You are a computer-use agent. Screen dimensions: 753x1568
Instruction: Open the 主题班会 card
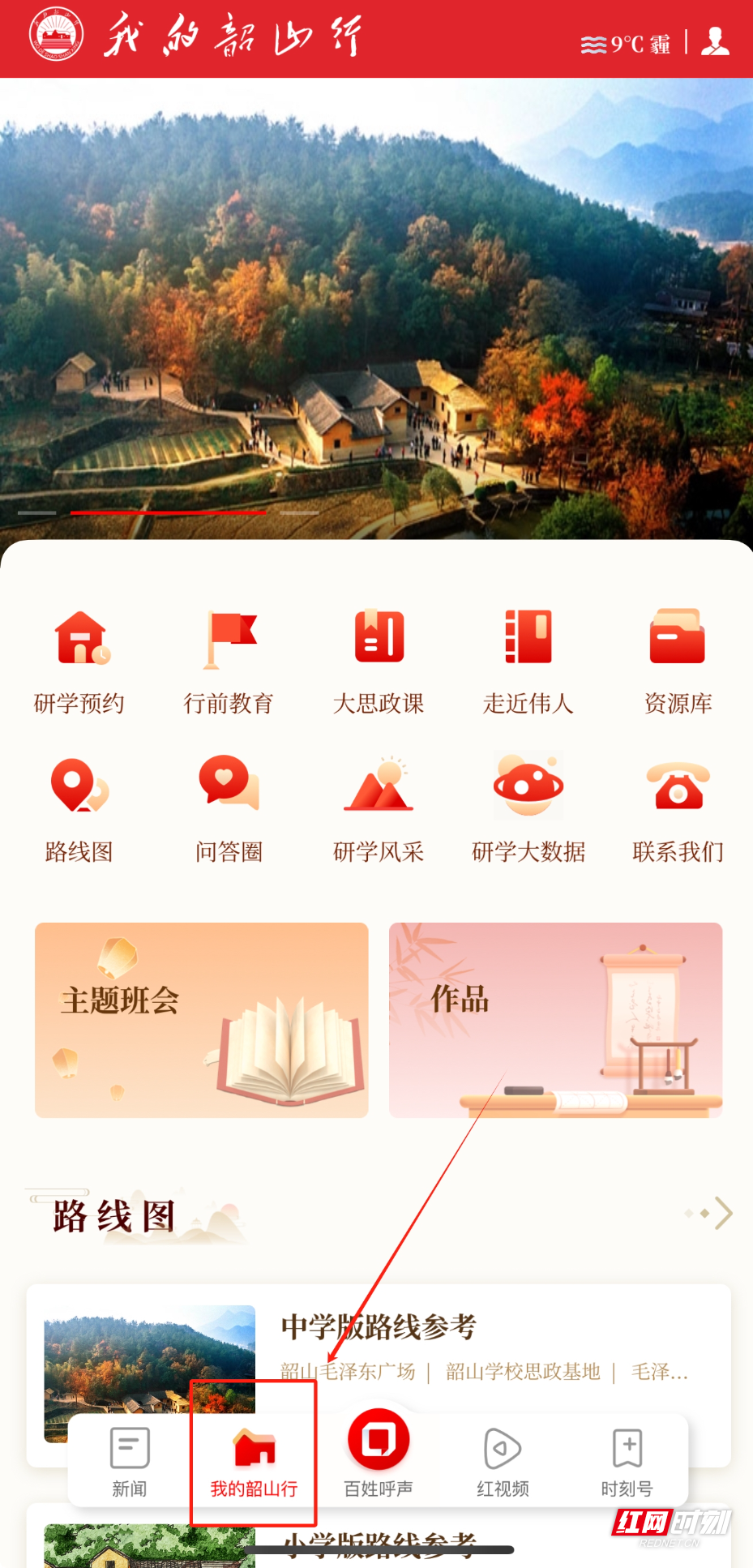tap(201, 1020)
